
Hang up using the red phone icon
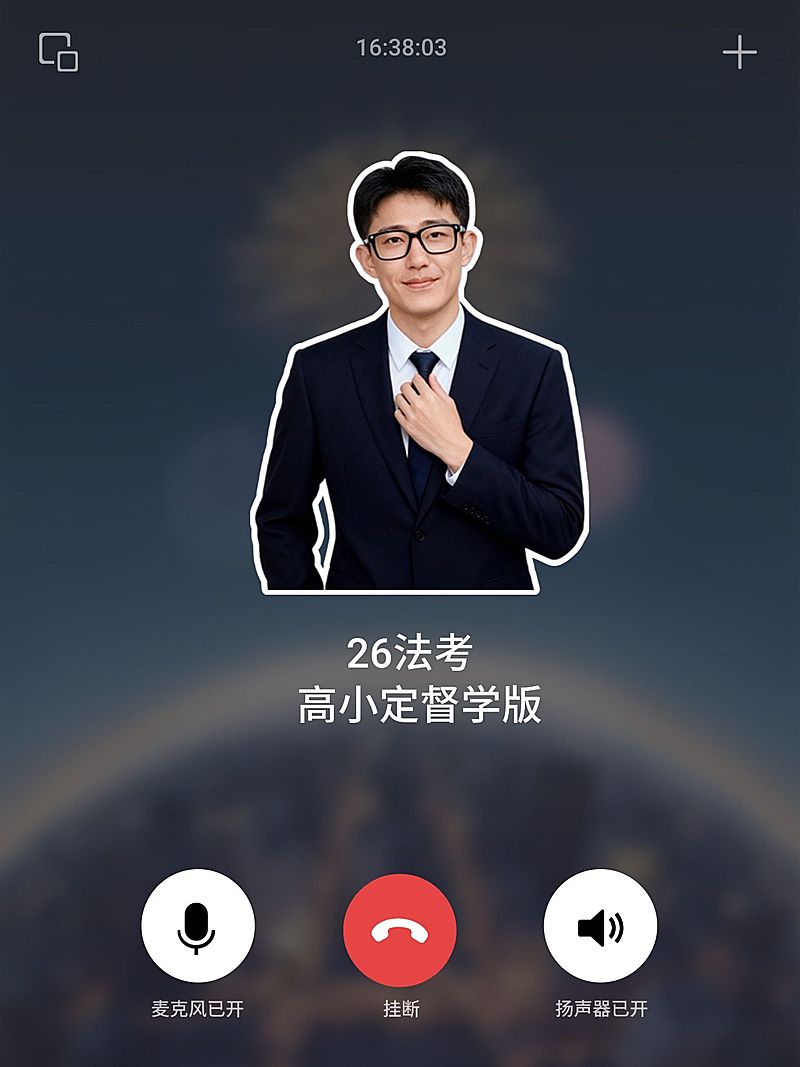tap(399, 927)
